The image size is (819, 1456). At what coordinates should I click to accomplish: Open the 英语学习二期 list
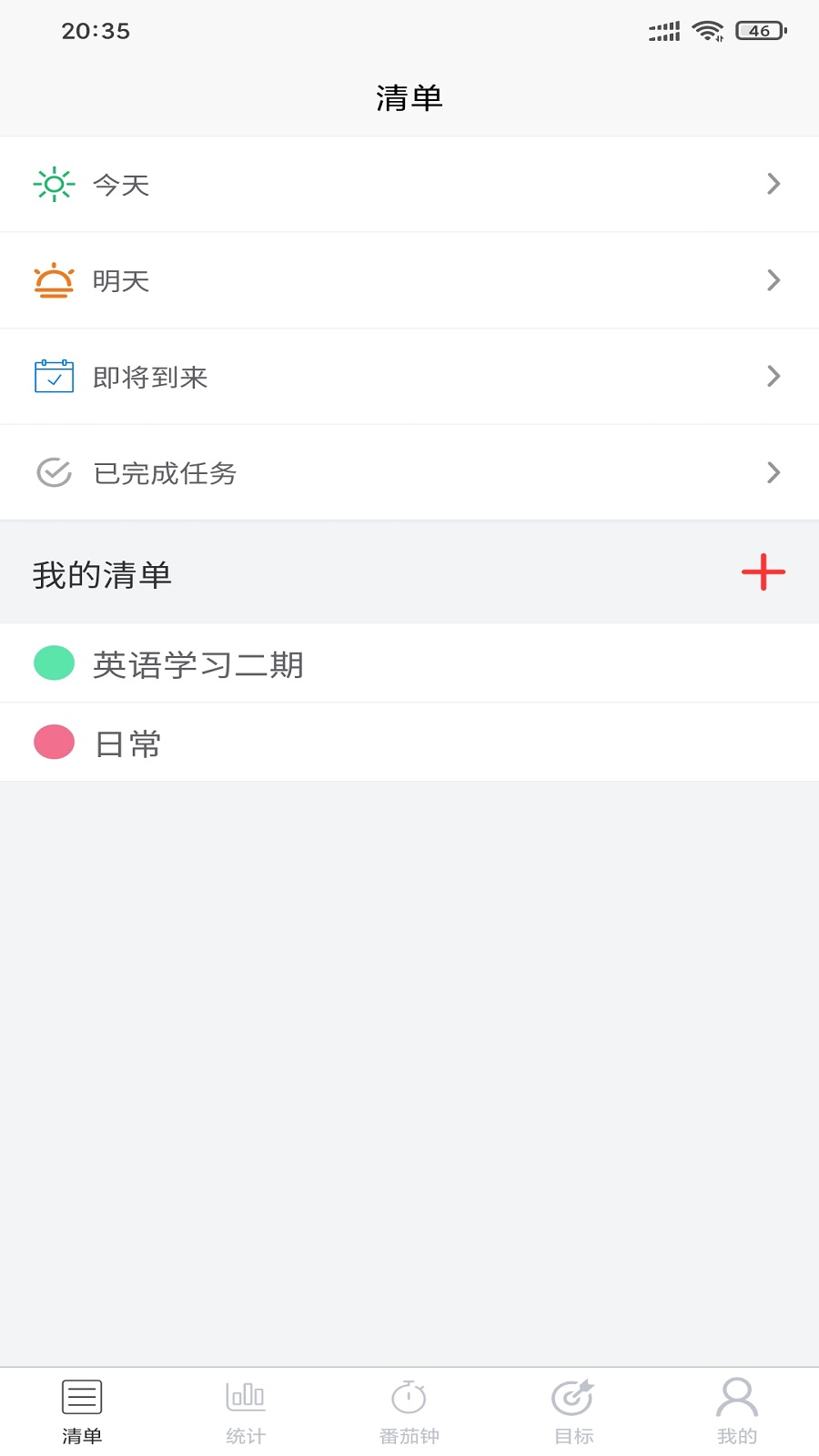(x=409, y=663)
